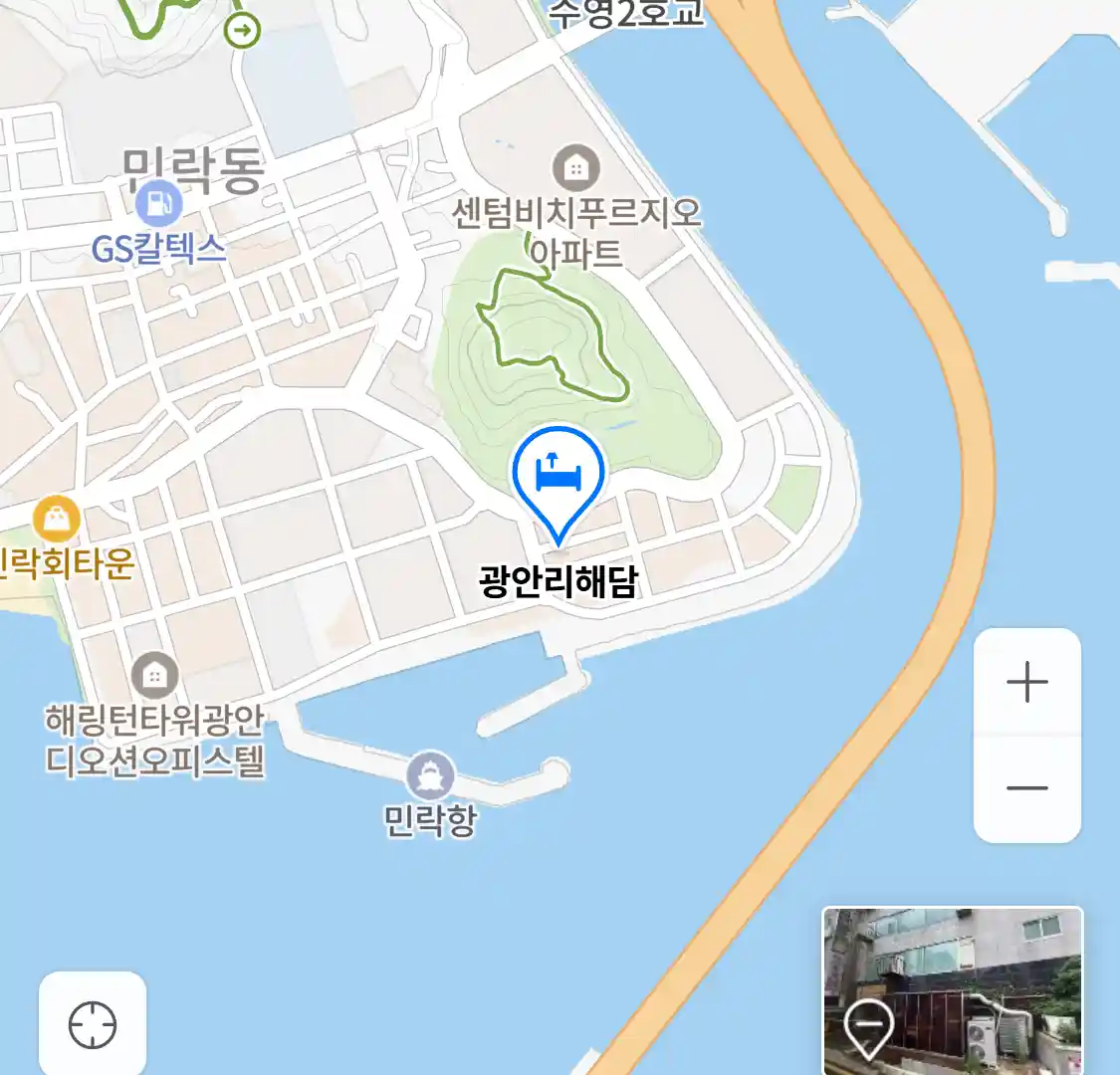Open the 해링턴타워광안디오션오피스텔 marker

(x=154, y=676)
